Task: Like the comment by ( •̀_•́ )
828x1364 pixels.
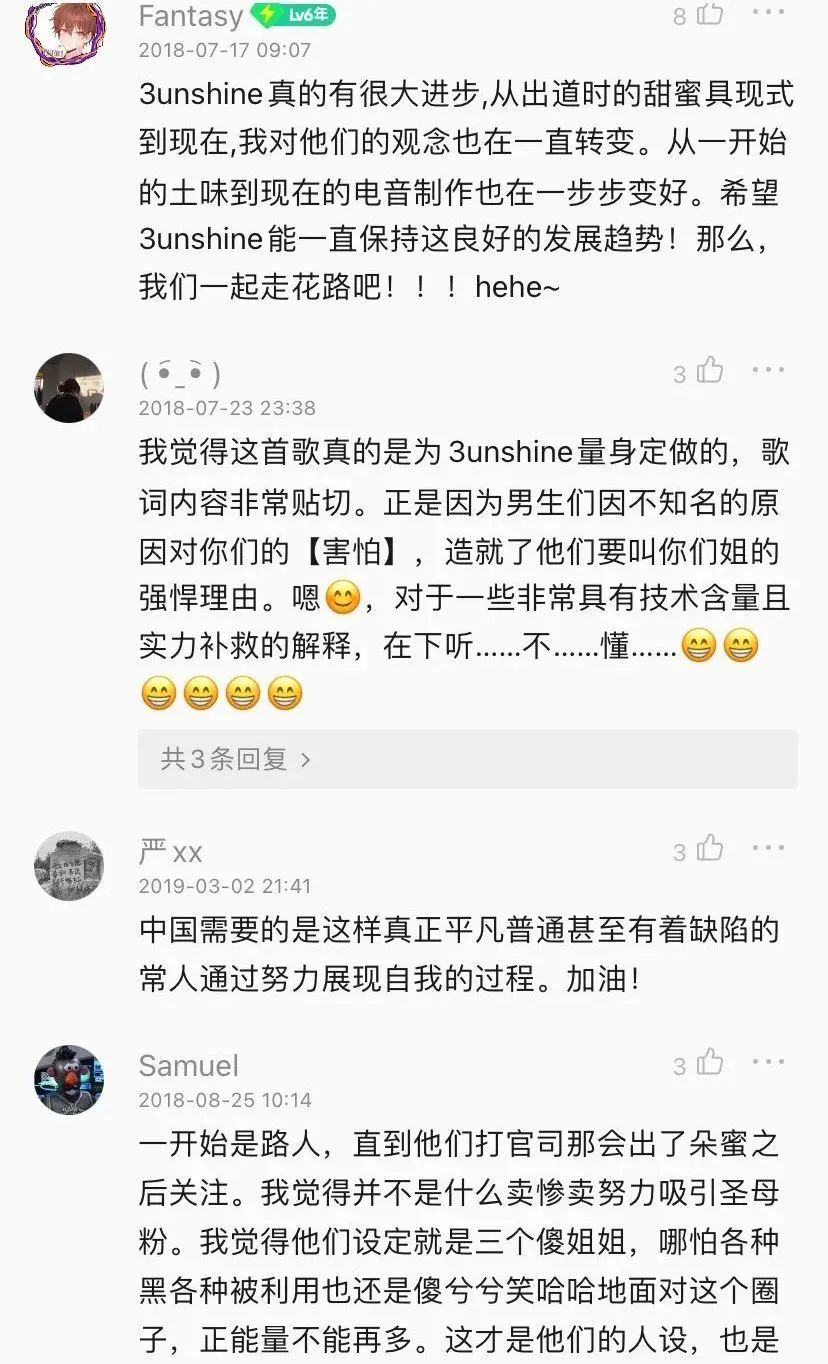Action: coord(709,371)
